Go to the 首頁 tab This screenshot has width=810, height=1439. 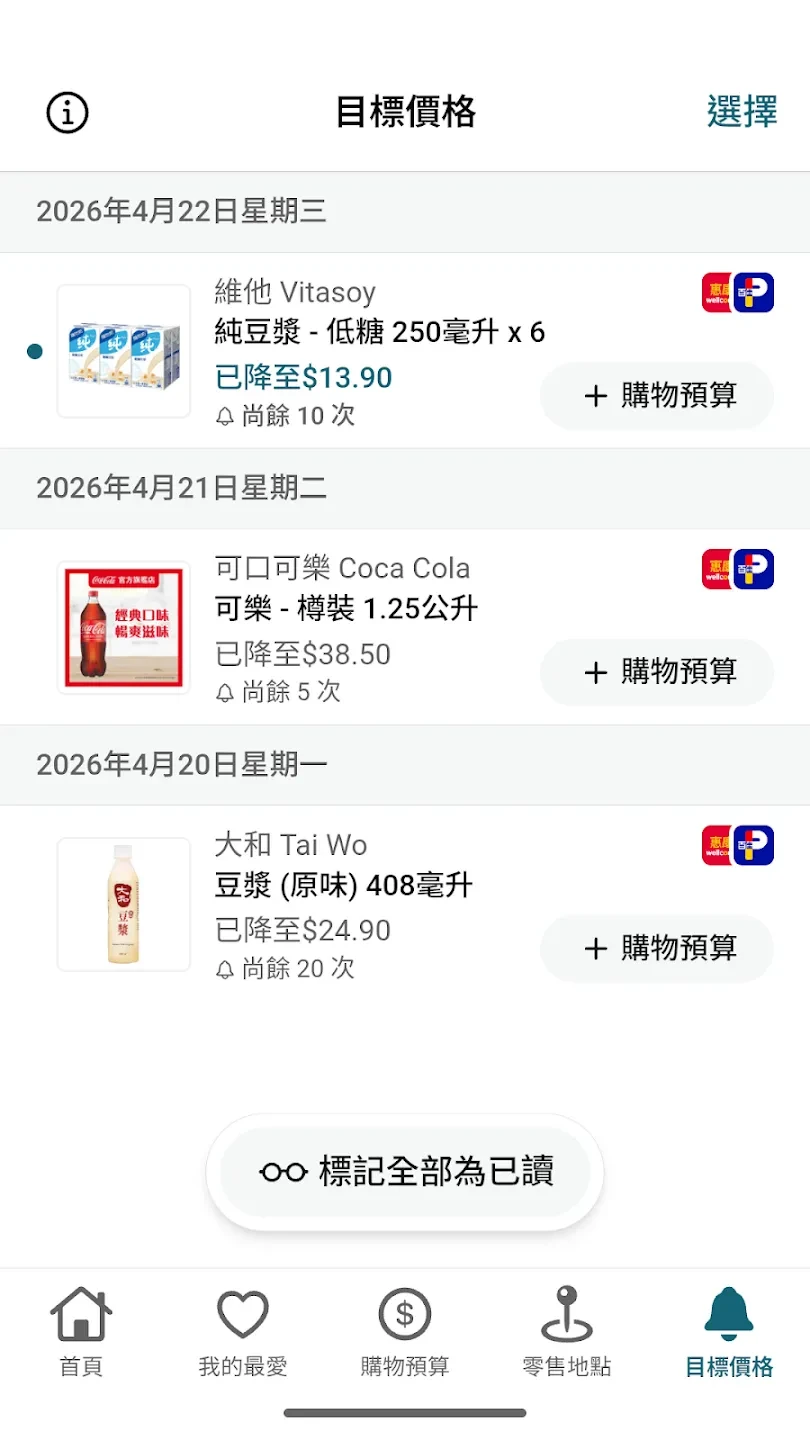click(81, 1332)
